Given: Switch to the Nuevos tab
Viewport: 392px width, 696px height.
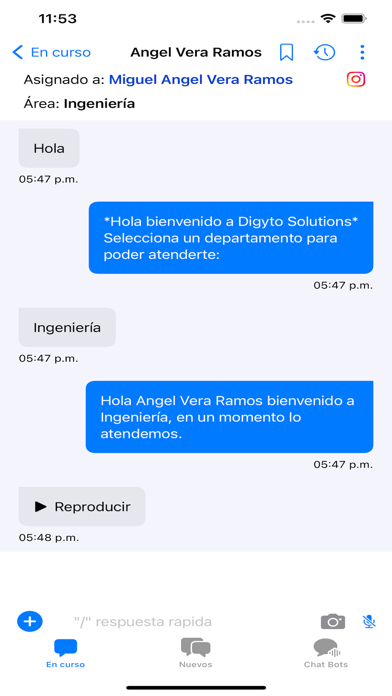Looking at the screenshot, I should 196,652.
